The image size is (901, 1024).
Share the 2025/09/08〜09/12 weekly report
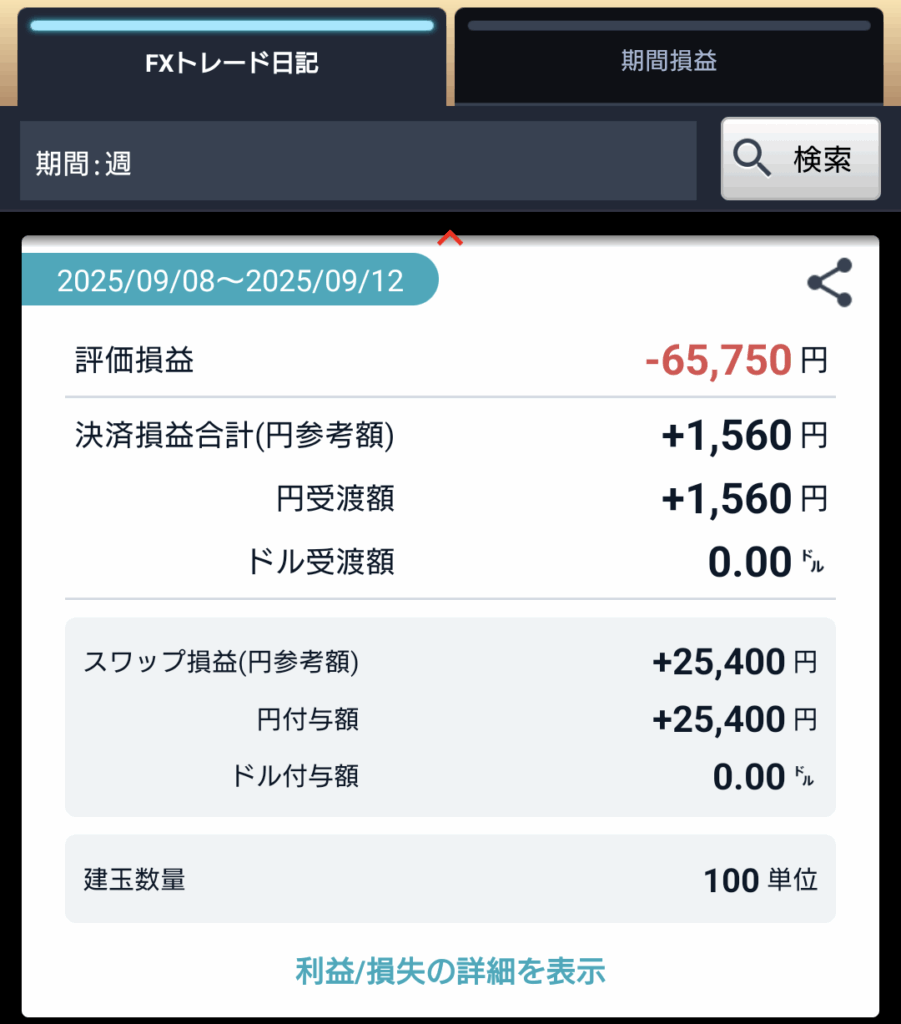(x=829, y=283)
